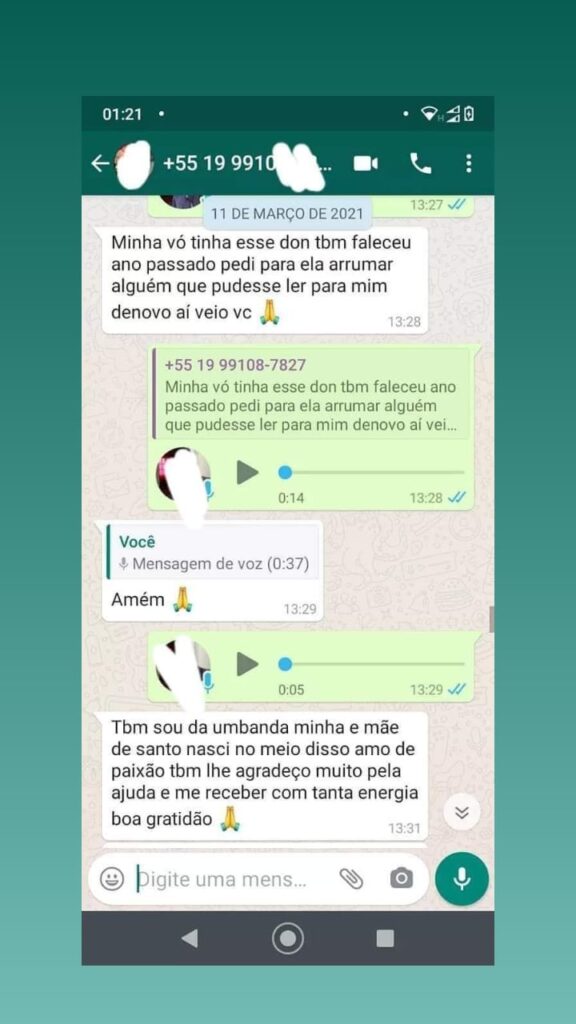Open contact info for +55 19 9910 number
The image size is (576, 1024).
[247, 163]
